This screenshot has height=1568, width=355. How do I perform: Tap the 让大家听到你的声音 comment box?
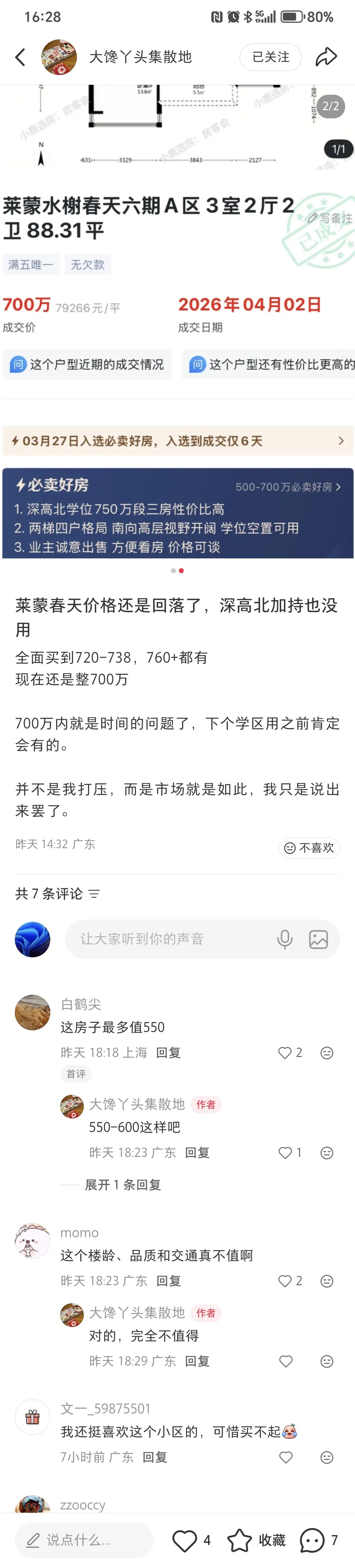pos(171,939)
